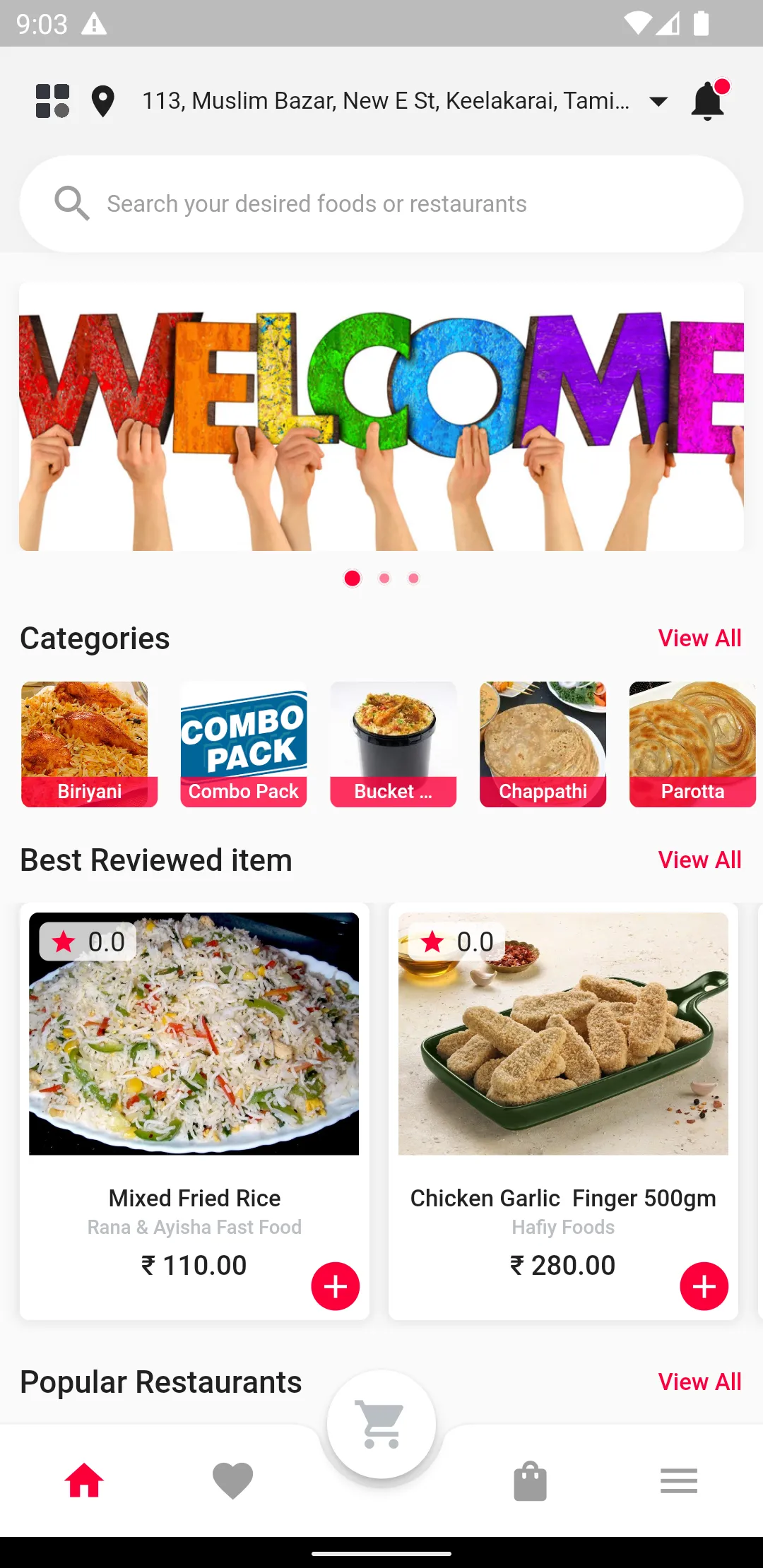Open the Mixed Fried Rice item card
The image size is (763, 1568).
coord(194,1111)
